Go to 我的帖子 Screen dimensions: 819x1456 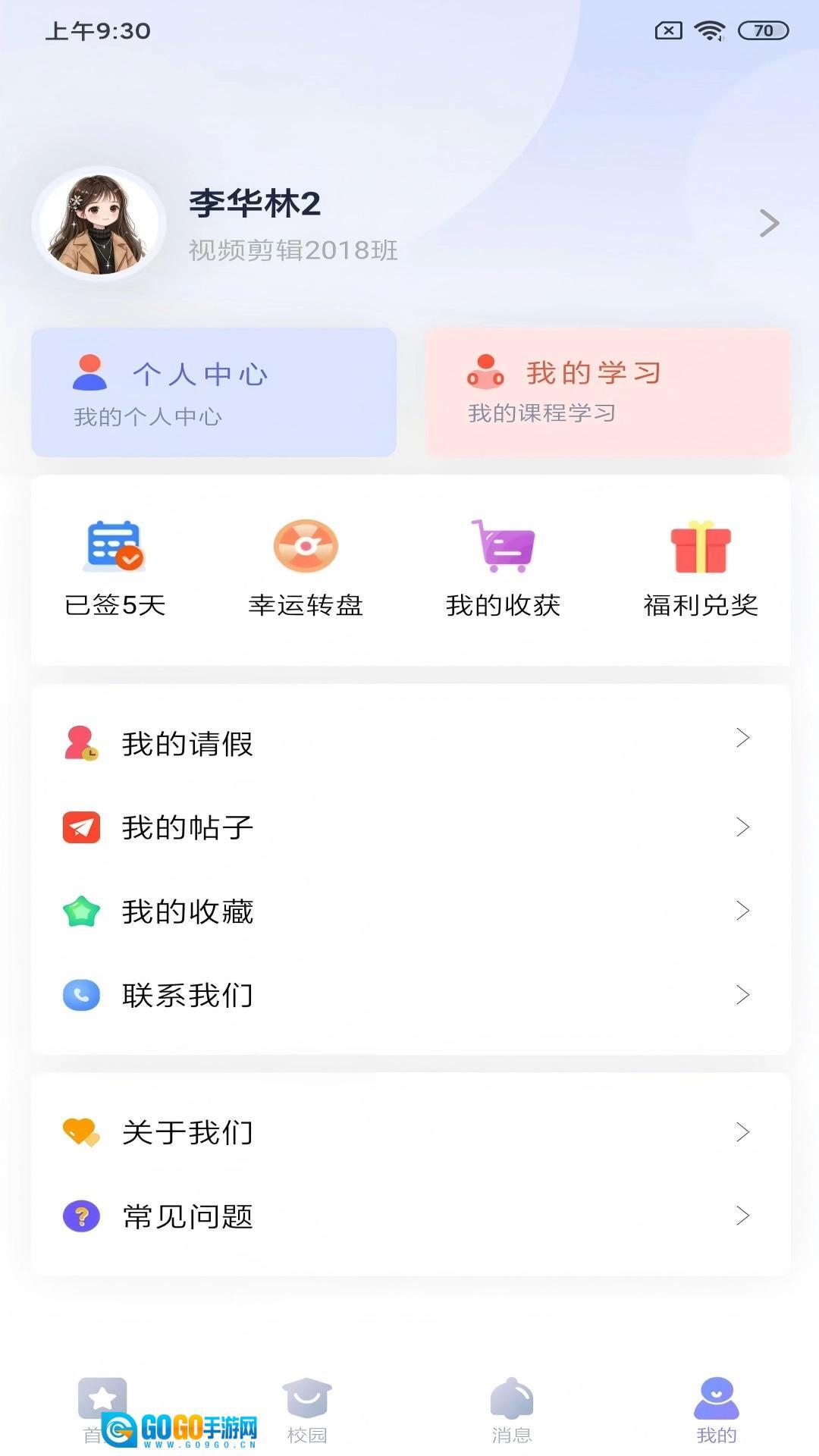(x=409, y=827)
